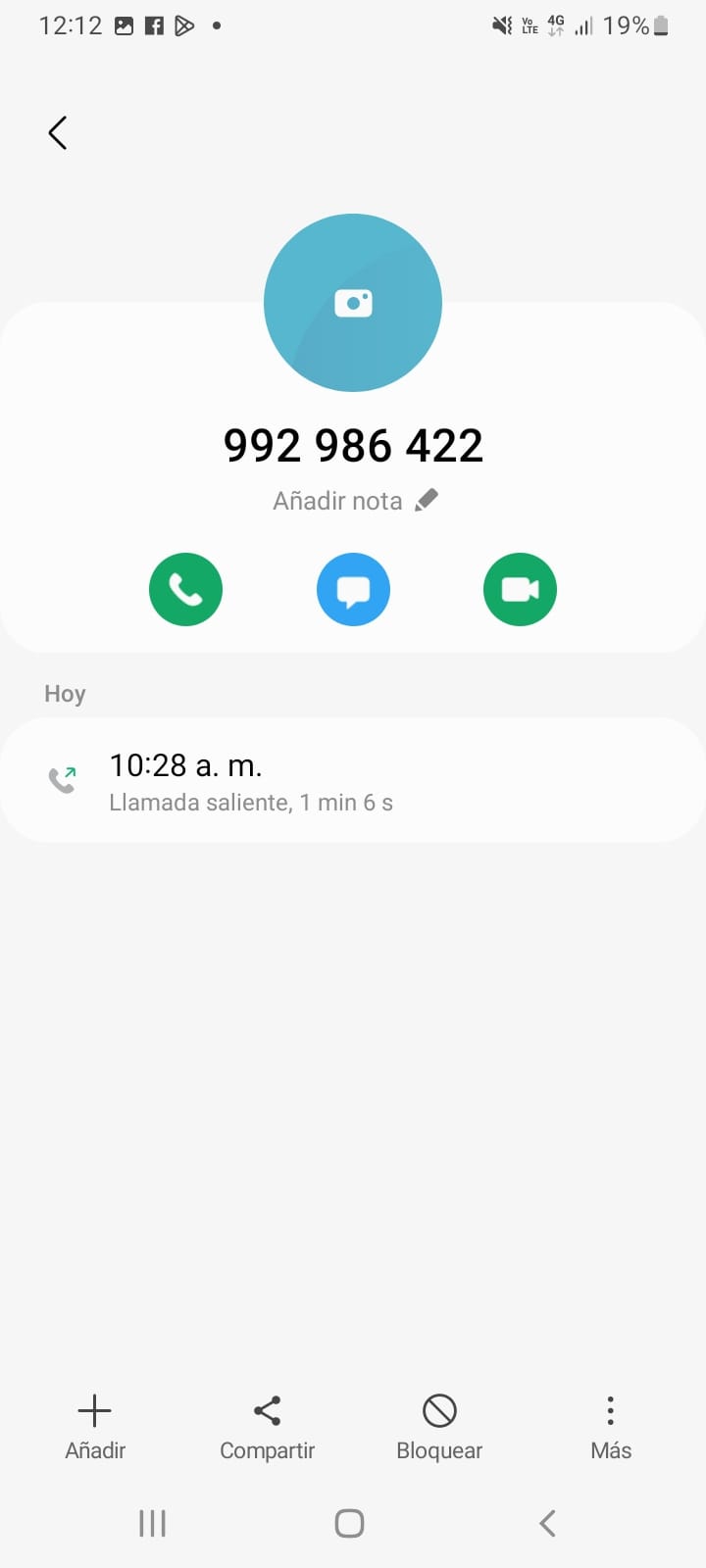Go to the home screen
Screen dimensions: 706x1568
click(350, 1523)
